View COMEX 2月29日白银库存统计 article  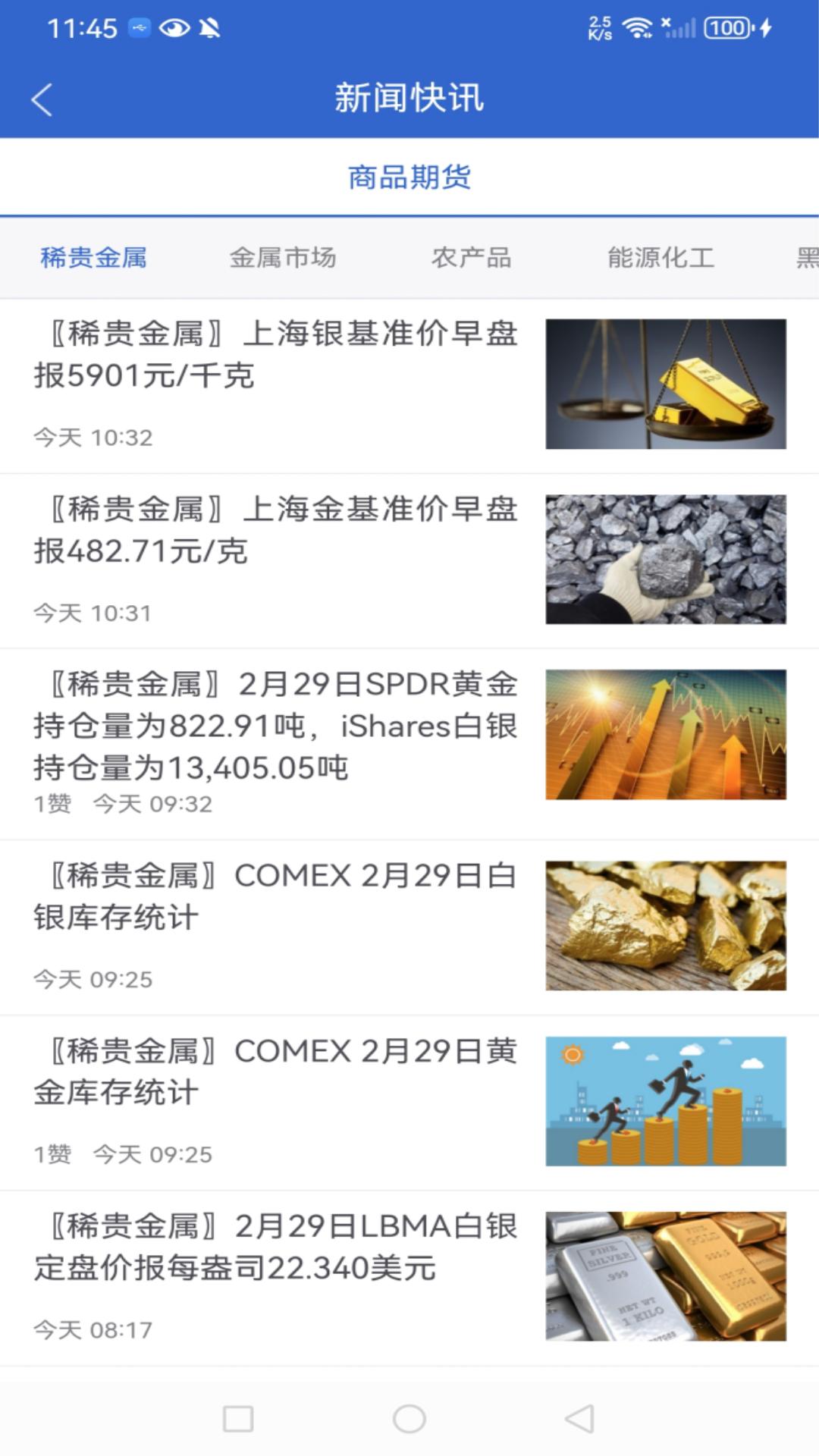276,896
